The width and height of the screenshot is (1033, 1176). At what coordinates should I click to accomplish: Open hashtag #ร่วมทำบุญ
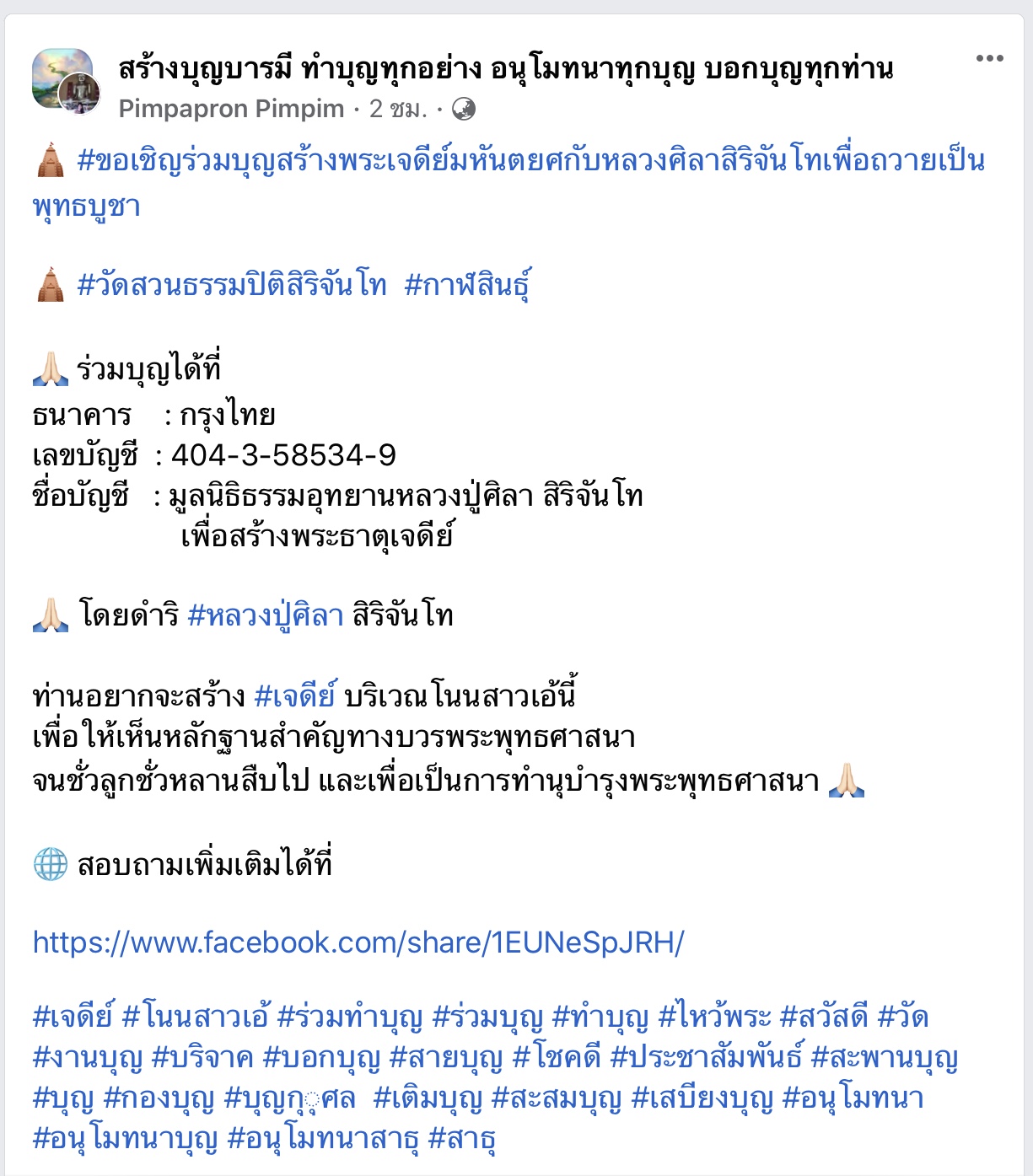(x=350, y=1017)
